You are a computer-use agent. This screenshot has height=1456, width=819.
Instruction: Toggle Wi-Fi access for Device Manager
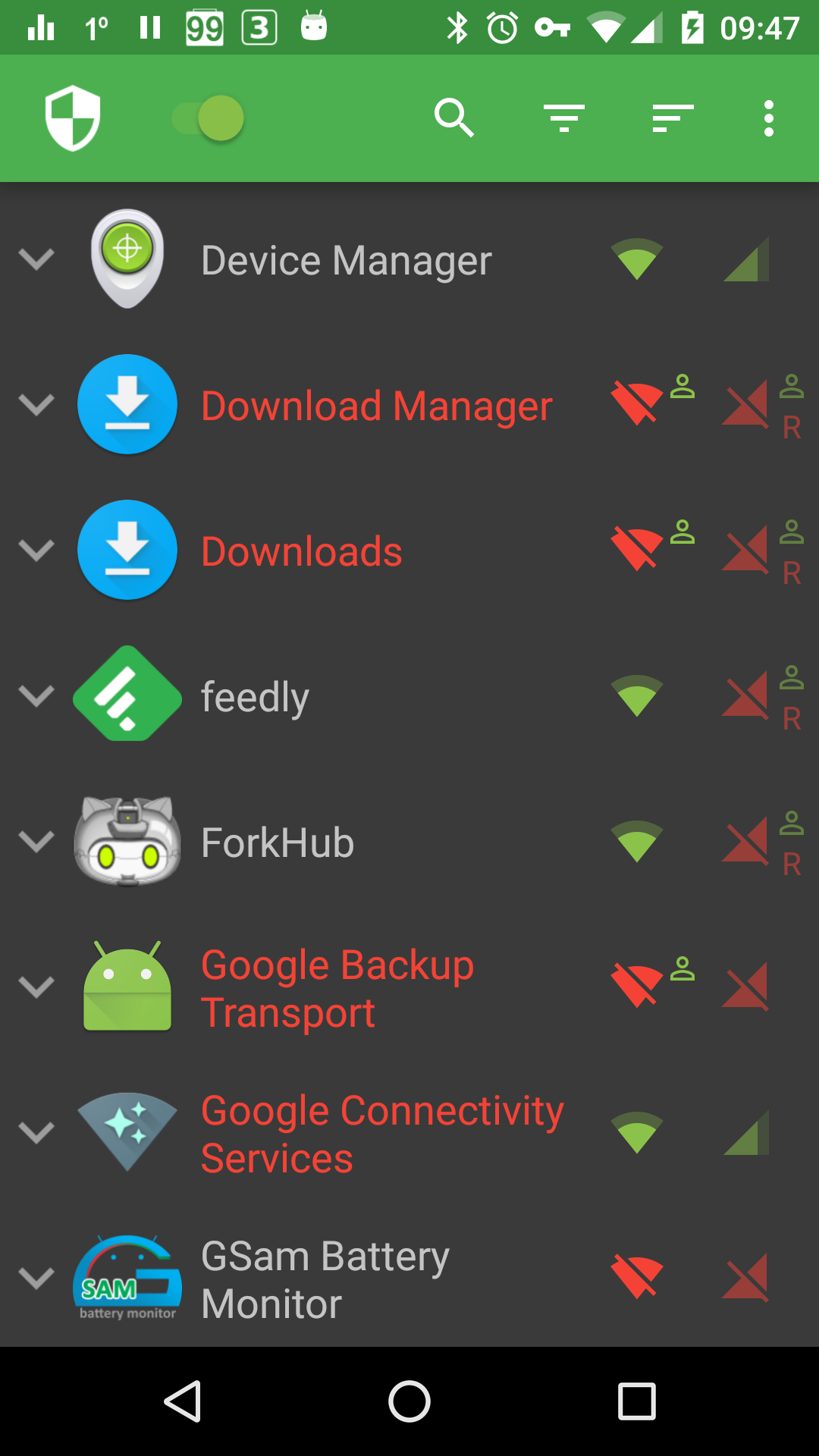point(637,259)
